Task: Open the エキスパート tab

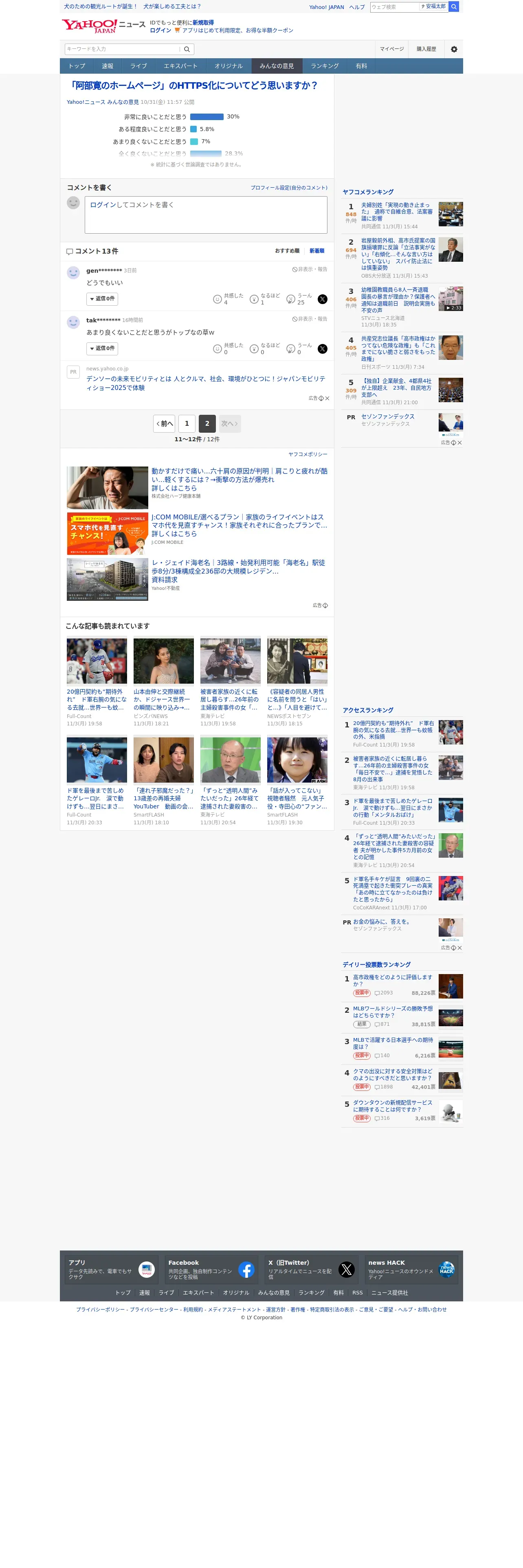Action: click(x=180, y=66)
